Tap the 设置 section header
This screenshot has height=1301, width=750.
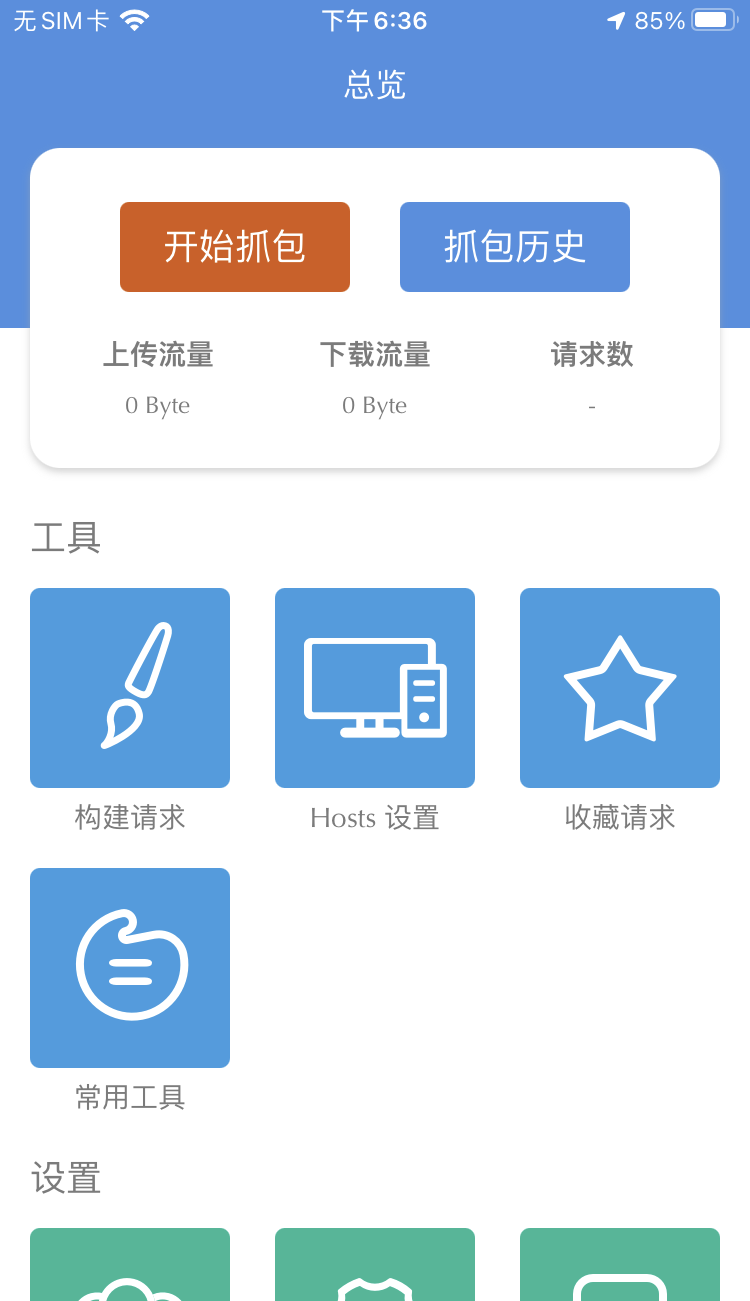(67, 1180)
